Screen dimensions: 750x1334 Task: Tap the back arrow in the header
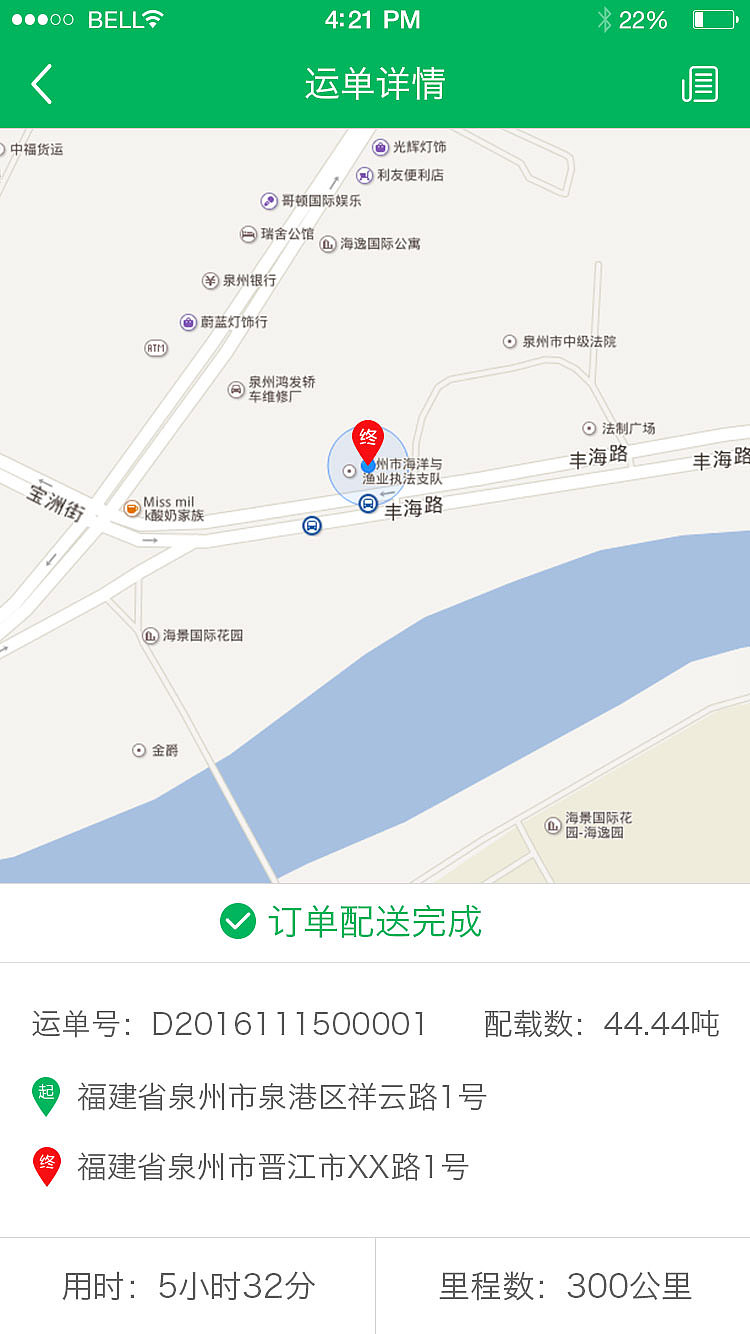pyautogui.click(x=40, y=84)
